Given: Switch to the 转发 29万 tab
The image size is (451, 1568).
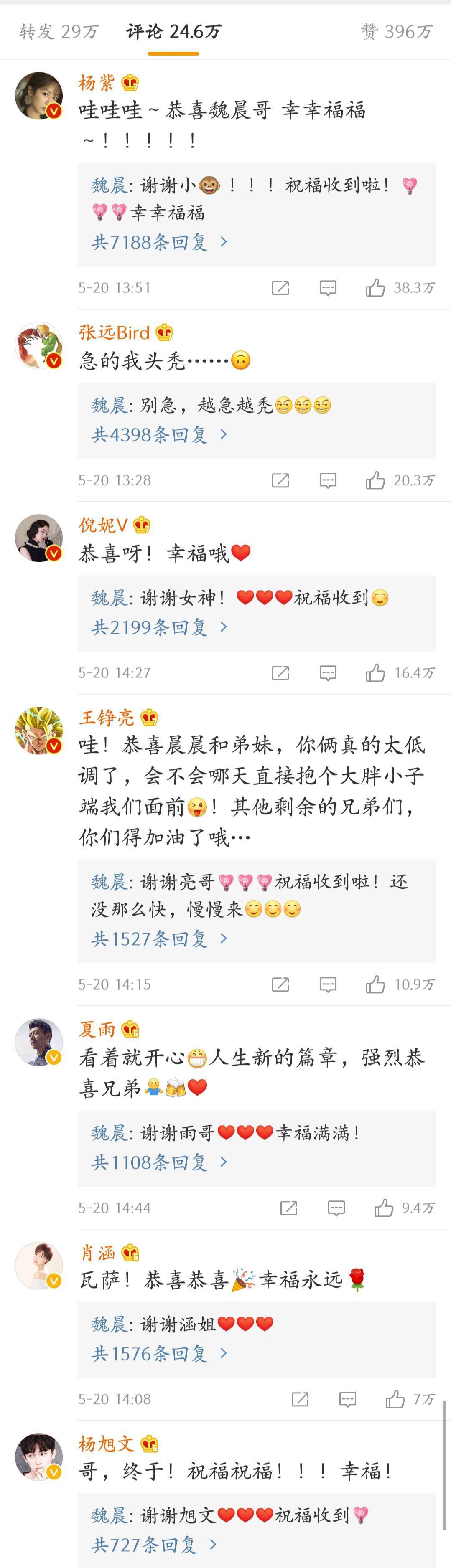Looking at the screenshot, I should pyautogui.click(x=59, y=31).
